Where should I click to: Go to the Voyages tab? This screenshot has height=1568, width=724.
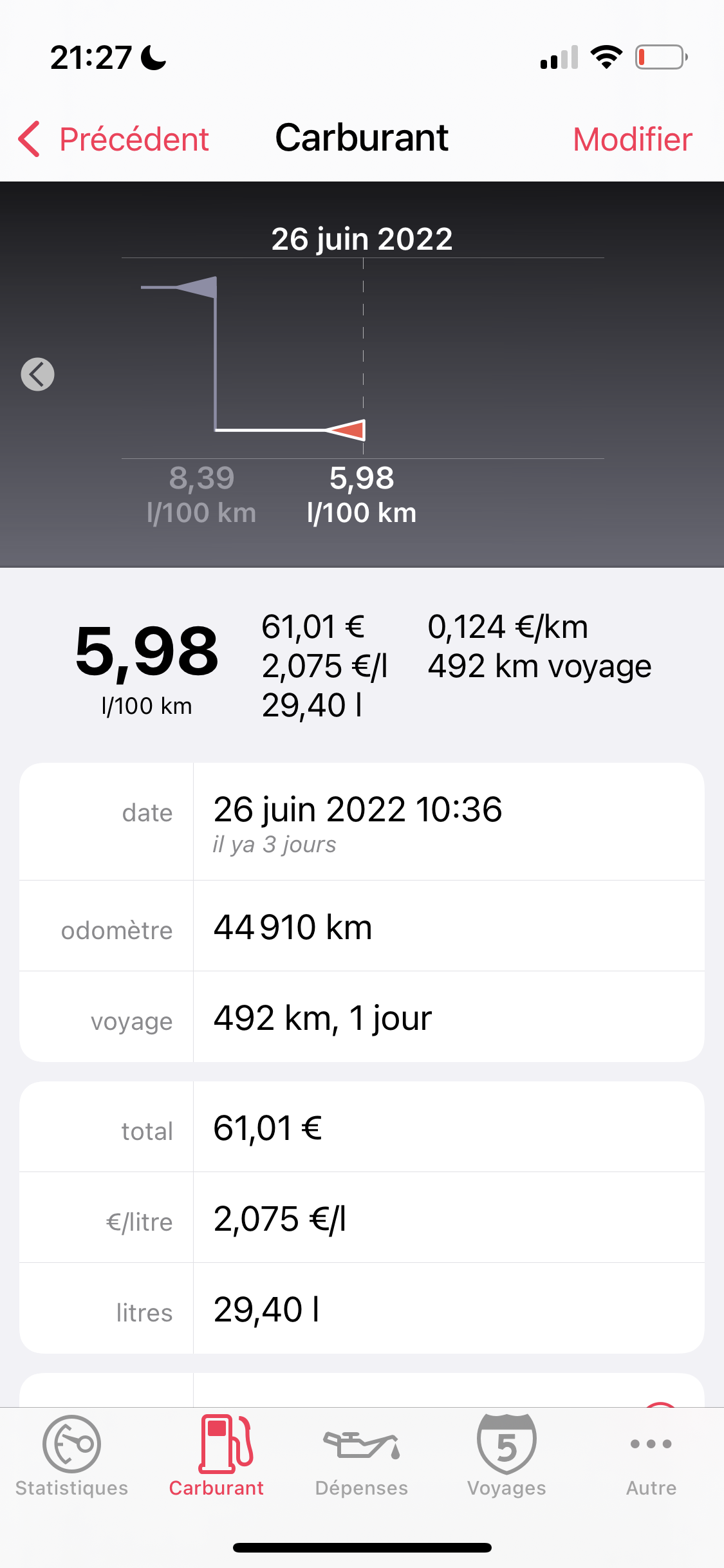(x=506, y=1456)
